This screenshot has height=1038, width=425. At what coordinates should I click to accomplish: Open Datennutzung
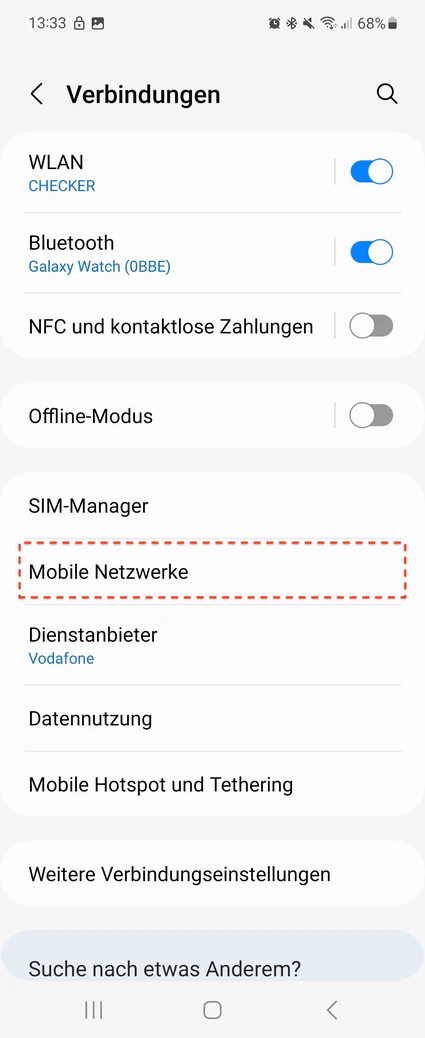point(212,718)
